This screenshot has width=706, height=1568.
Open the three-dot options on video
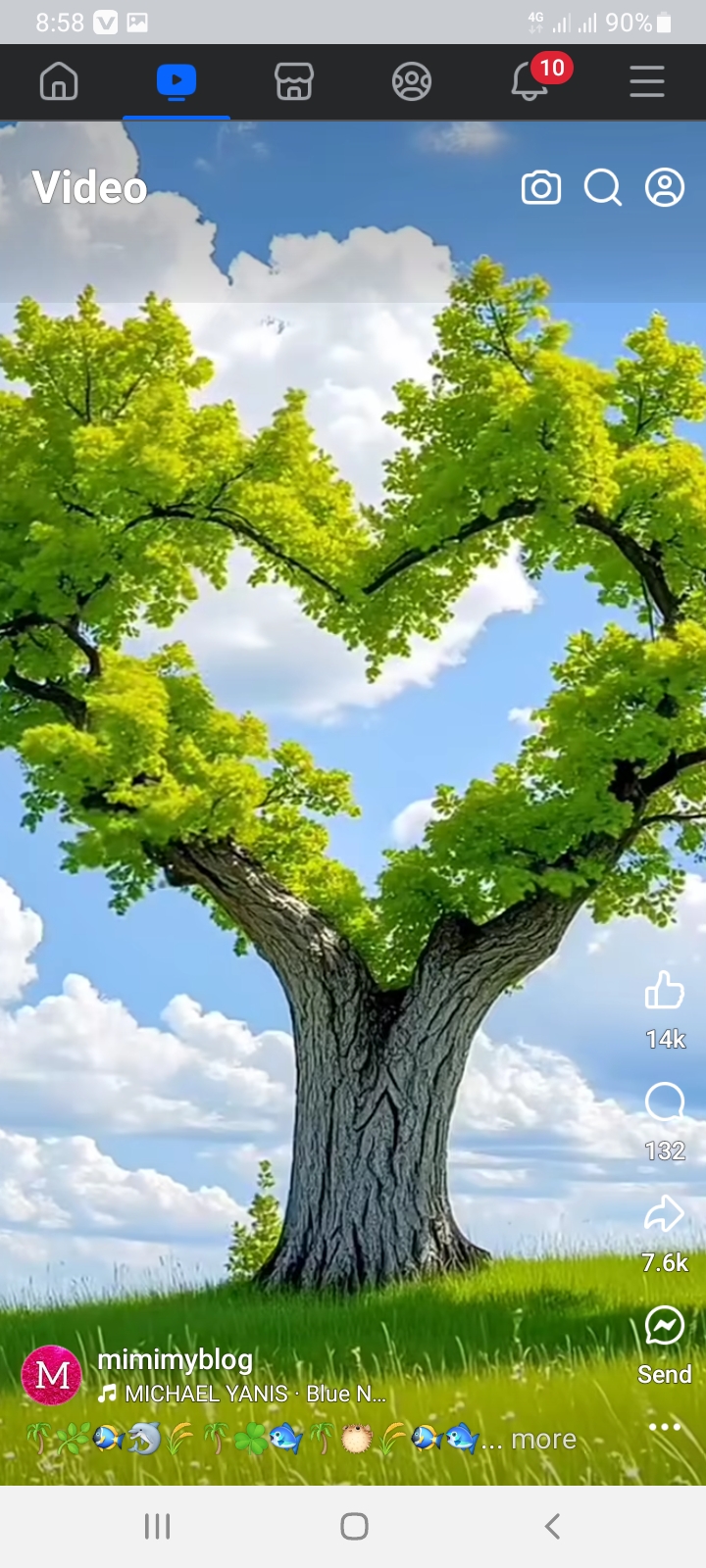click(x=665, y=1427)
